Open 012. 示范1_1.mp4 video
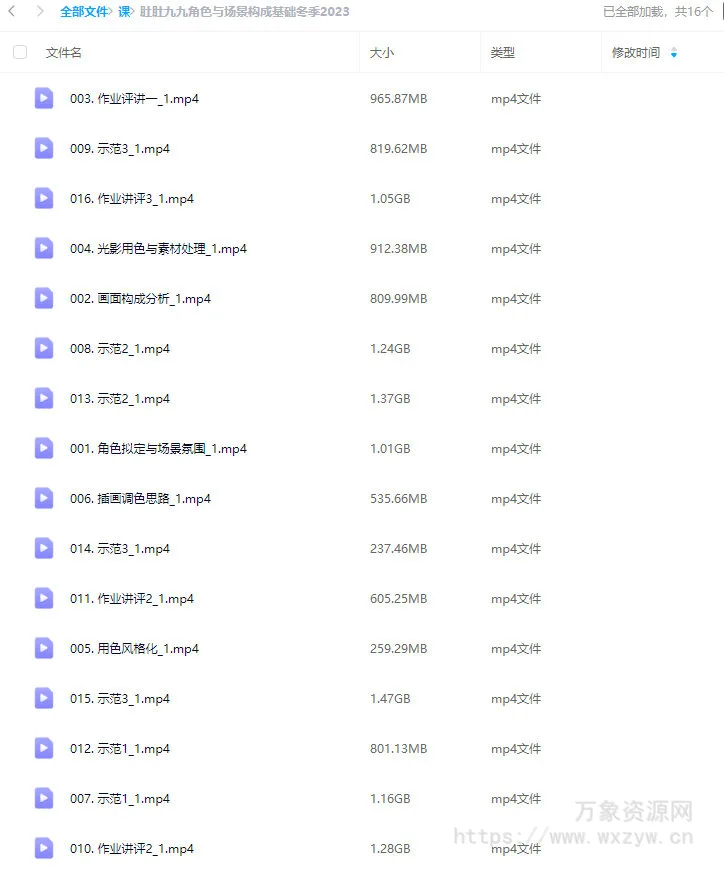 (119, 749)
